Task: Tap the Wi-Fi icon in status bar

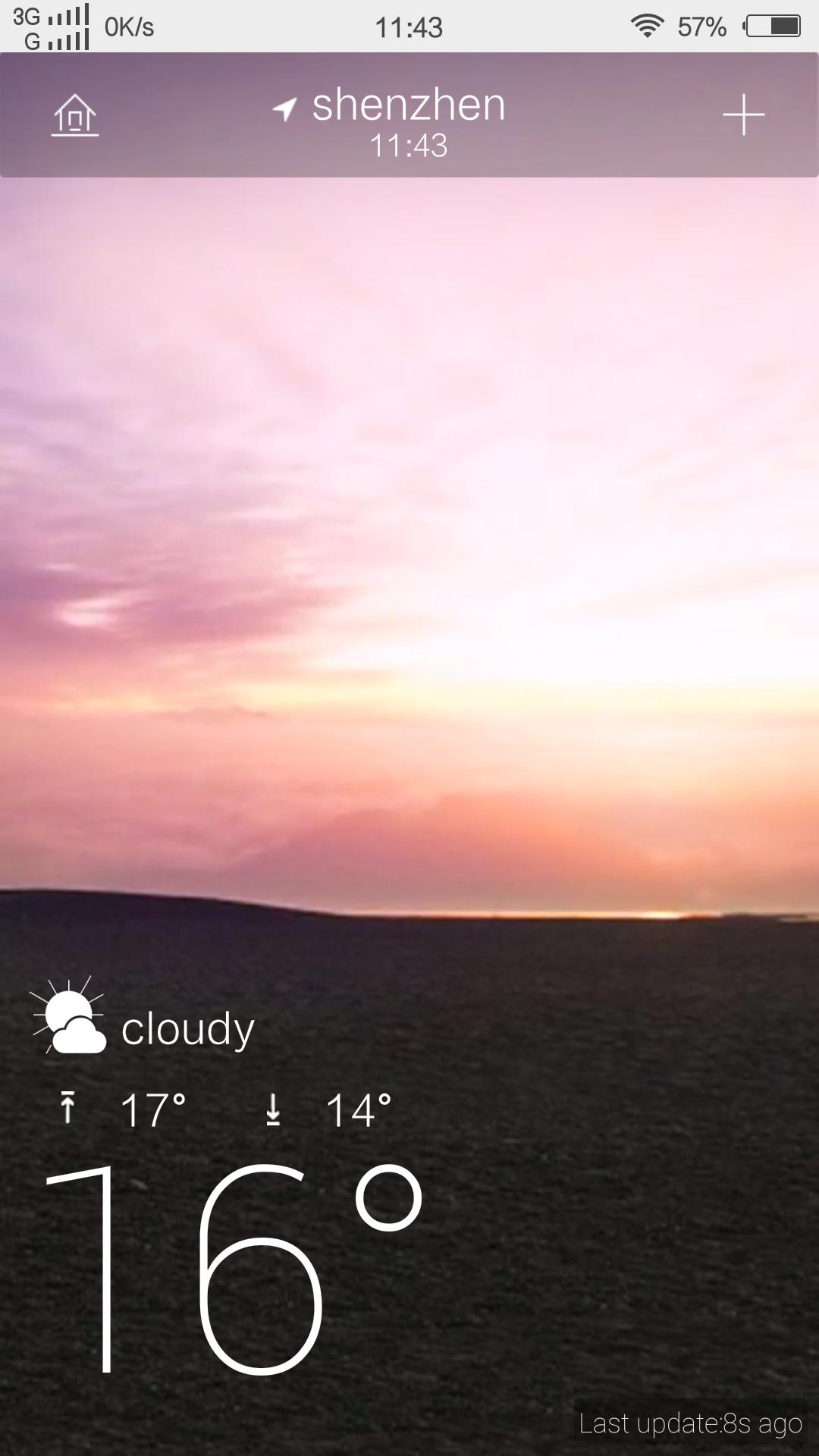Action: click(645, 25)
